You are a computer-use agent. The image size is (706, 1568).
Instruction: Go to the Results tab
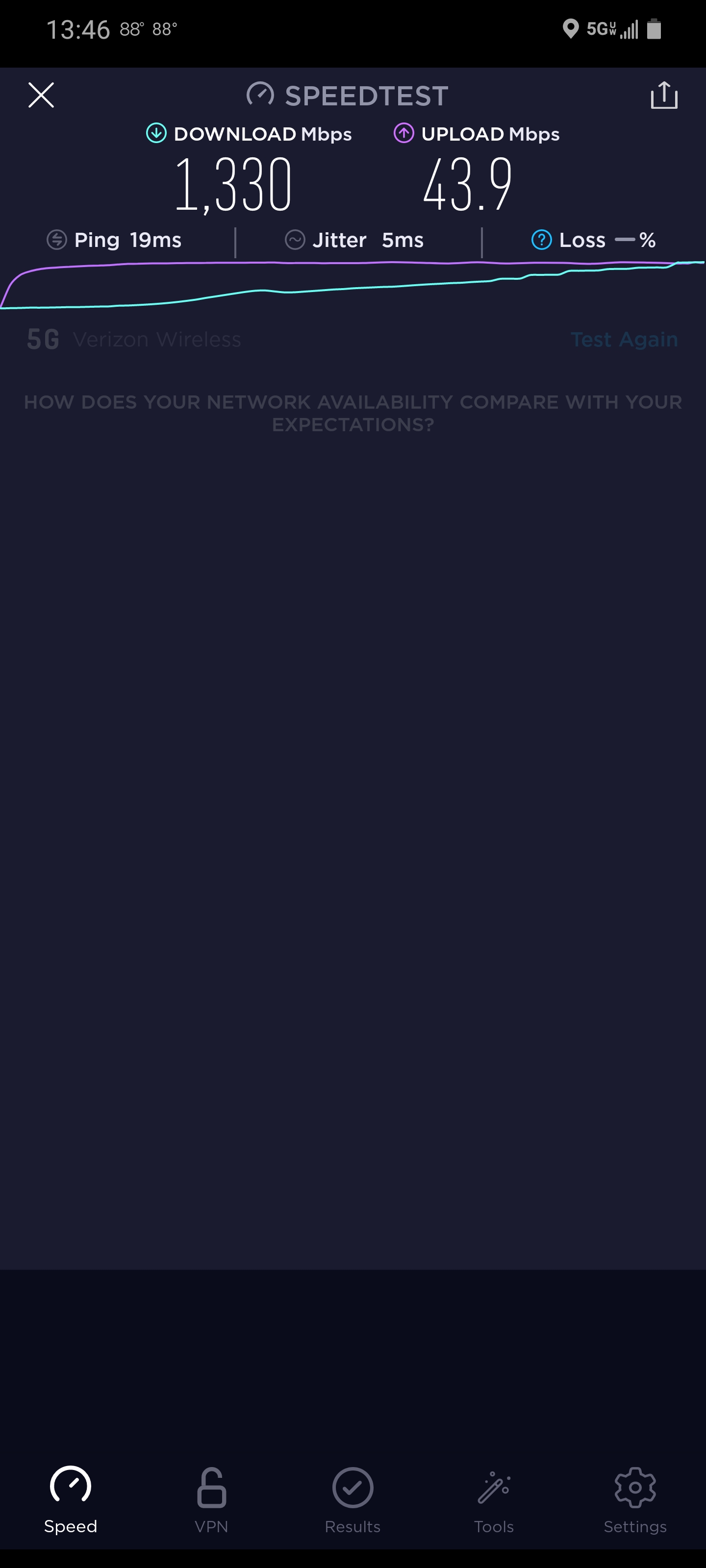tap(353, 1499)
